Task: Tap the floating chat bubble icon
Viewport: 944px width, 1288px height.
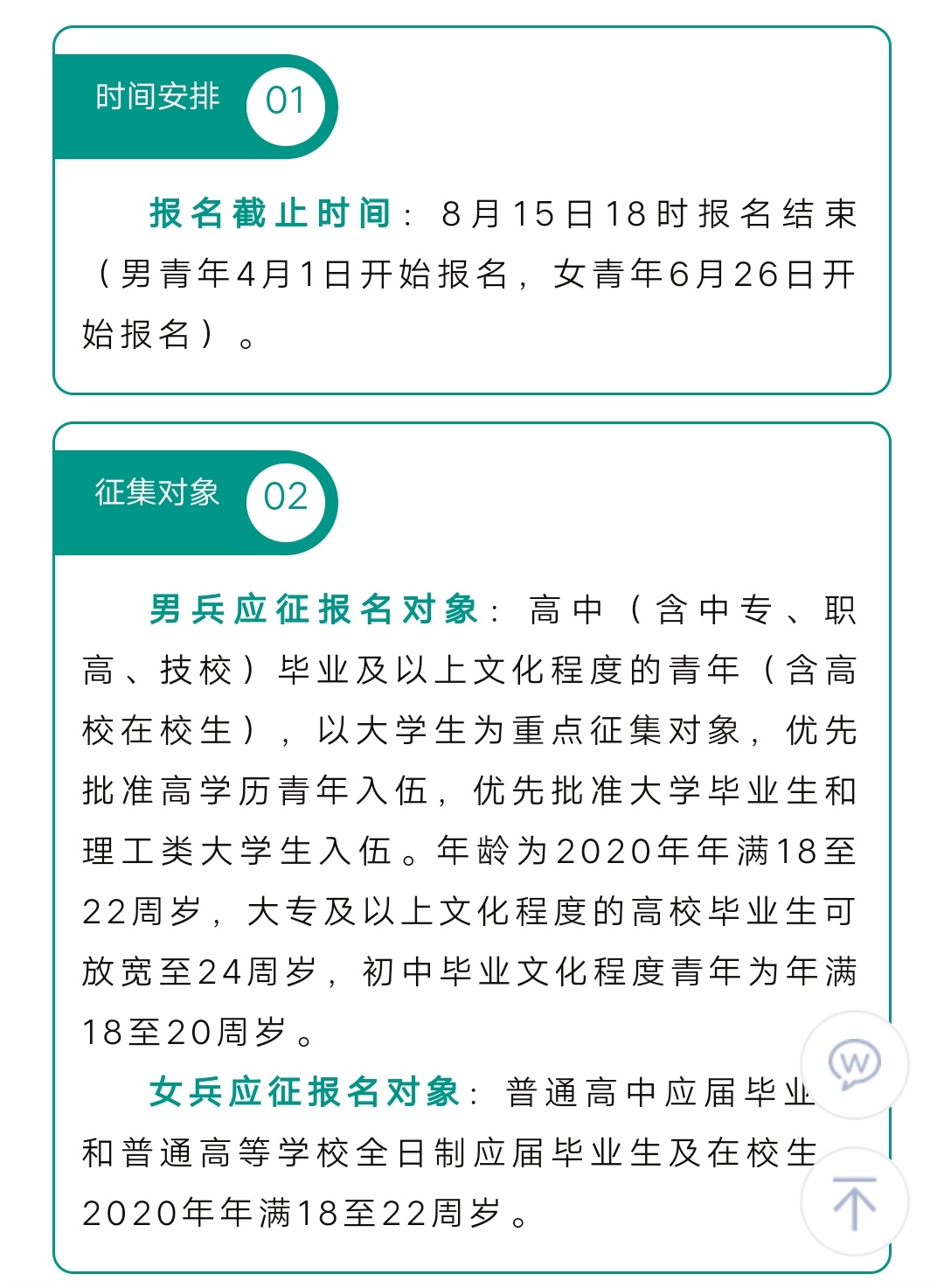Action: coord(854,1064)
